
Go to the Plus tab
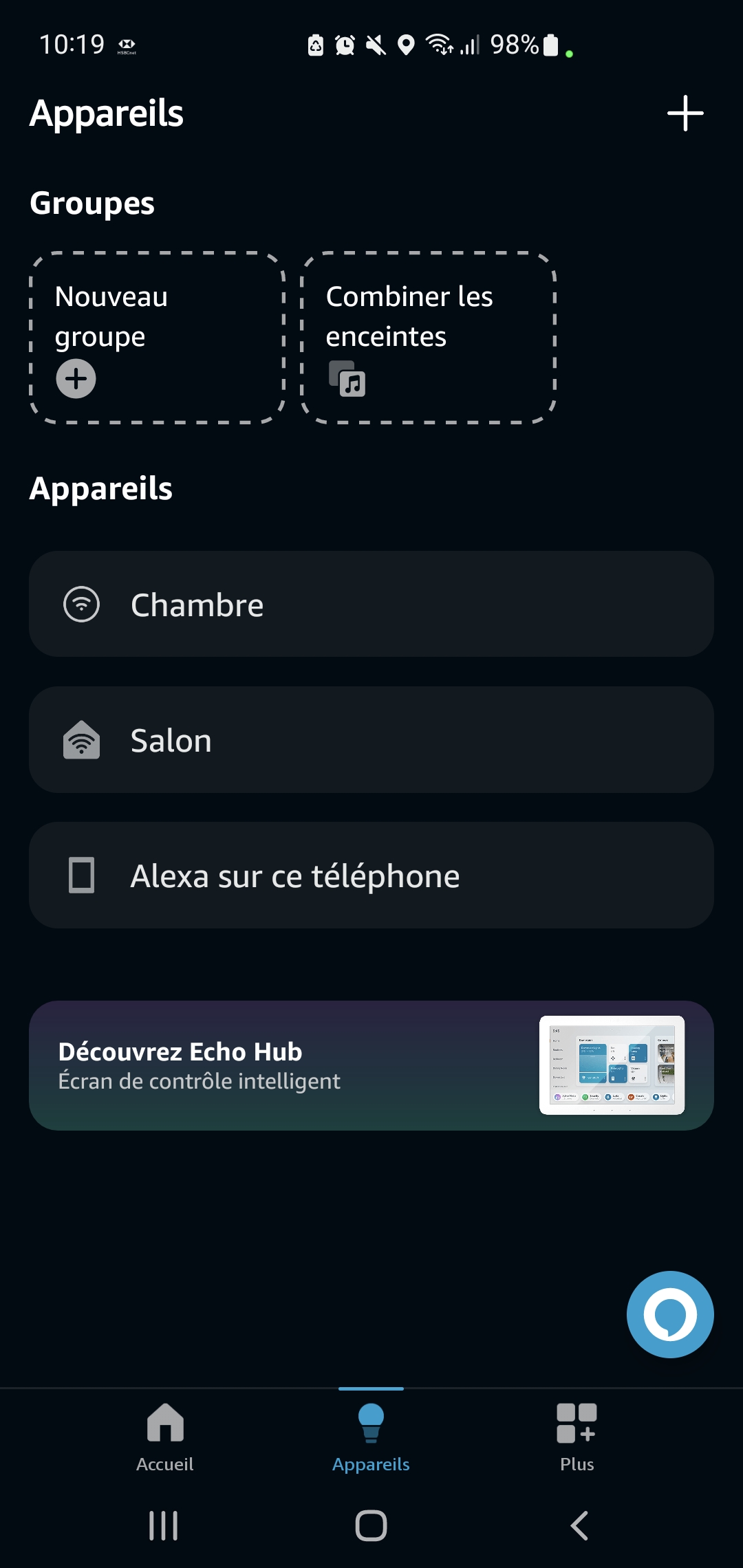(577, 1437)
